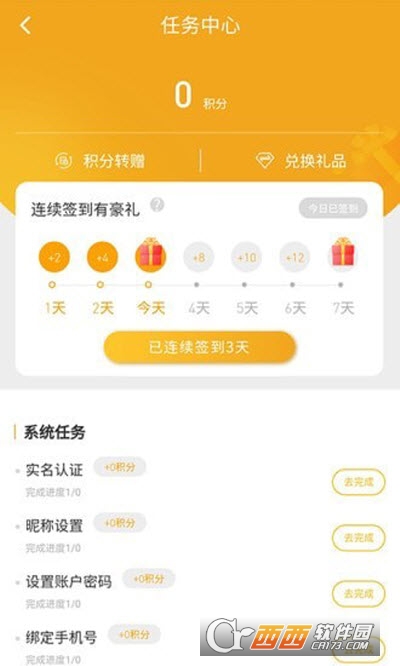
Task: Tap 去完成 for 实名认证
Action: [x=358, y=482]
